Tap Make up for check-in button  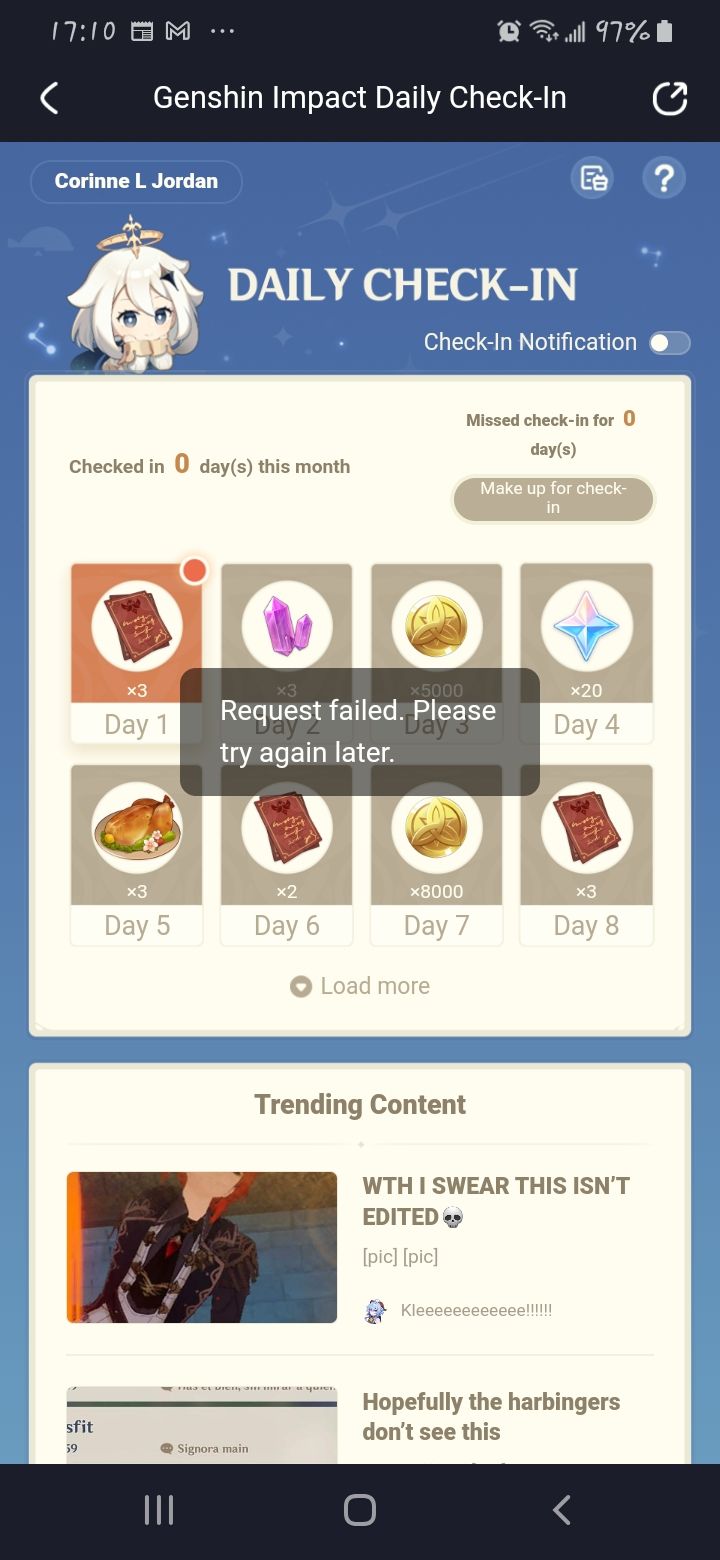point(553,499)
